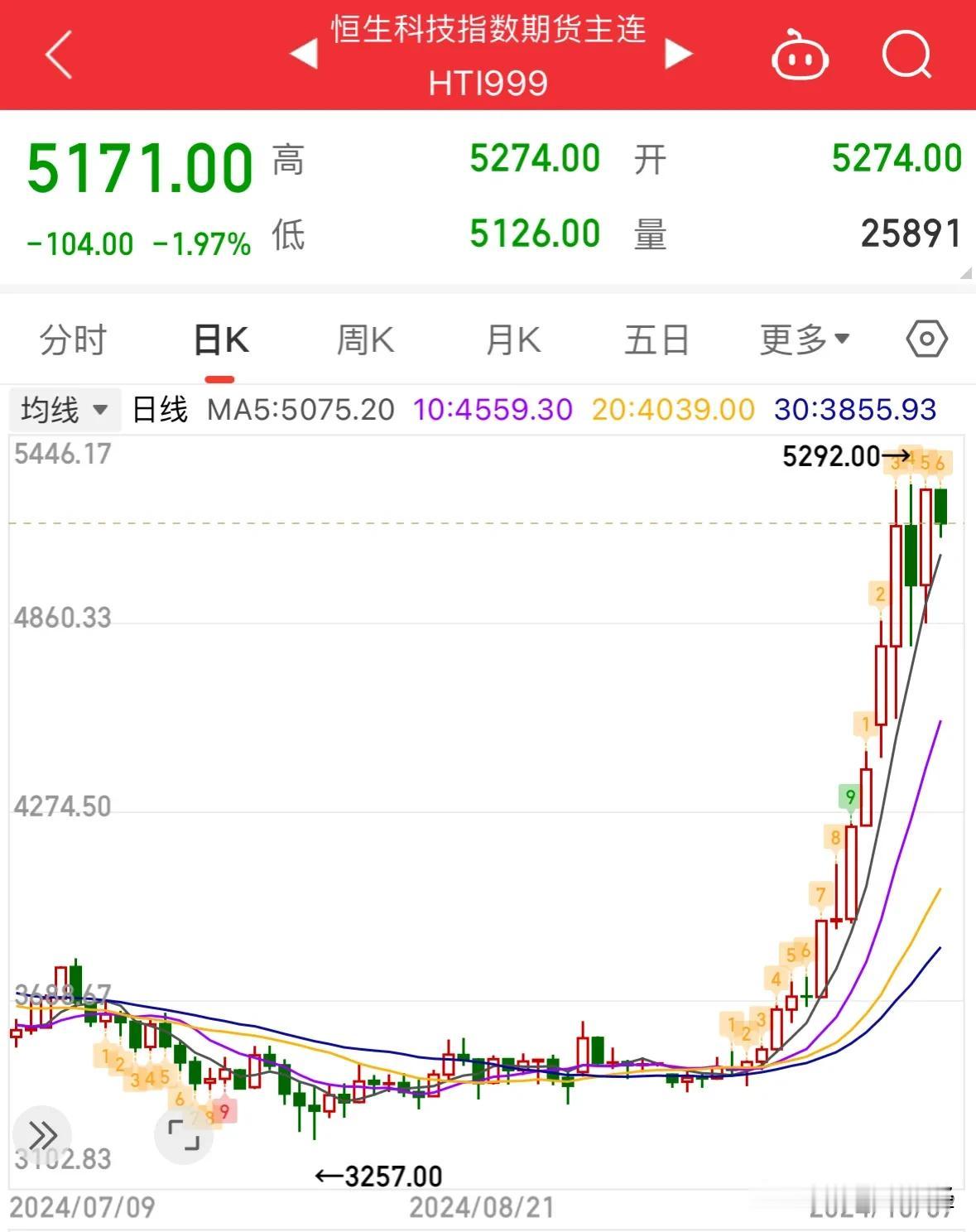
Task: Switch to the 分时 tab
Action: [71, 339]
